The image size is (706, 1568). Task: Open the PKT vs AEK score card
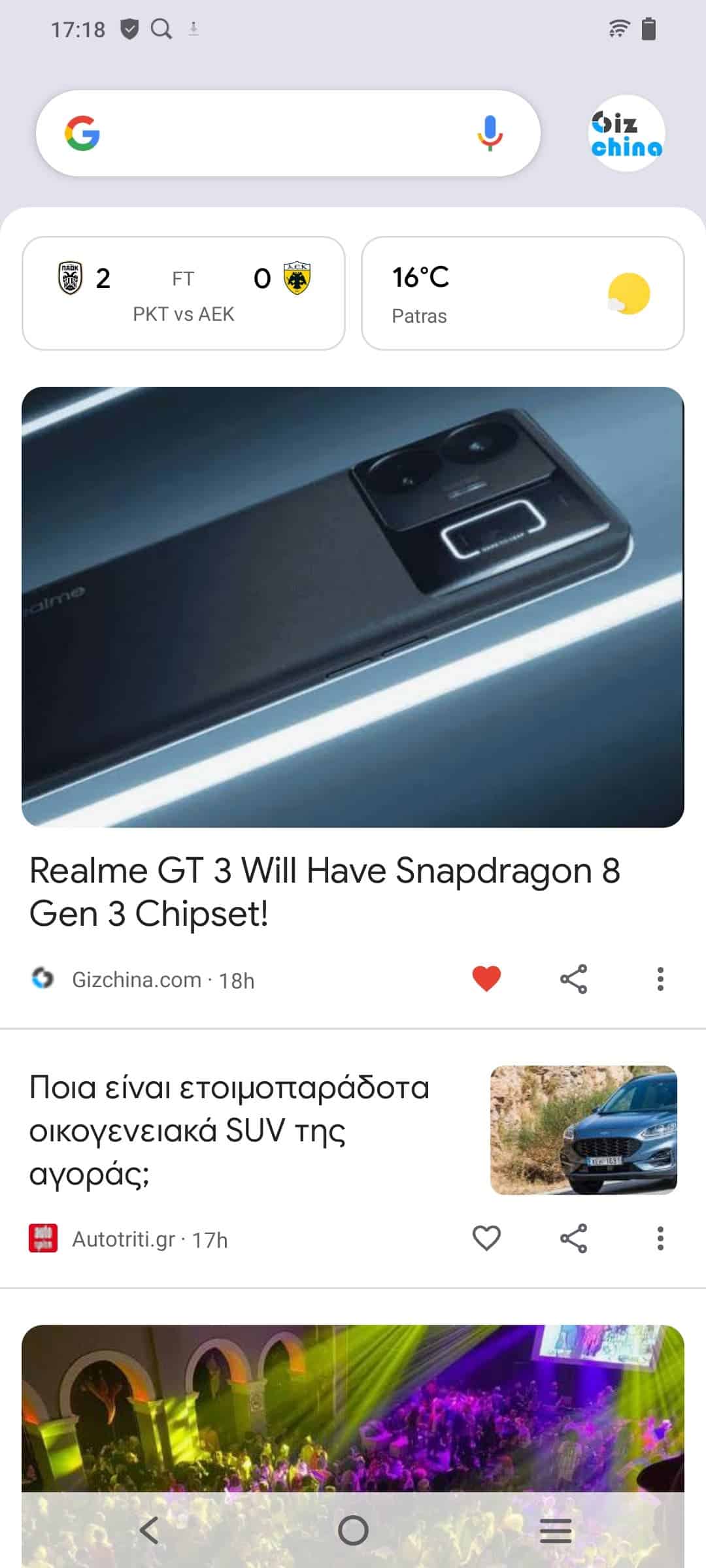[x=184, y=293]
